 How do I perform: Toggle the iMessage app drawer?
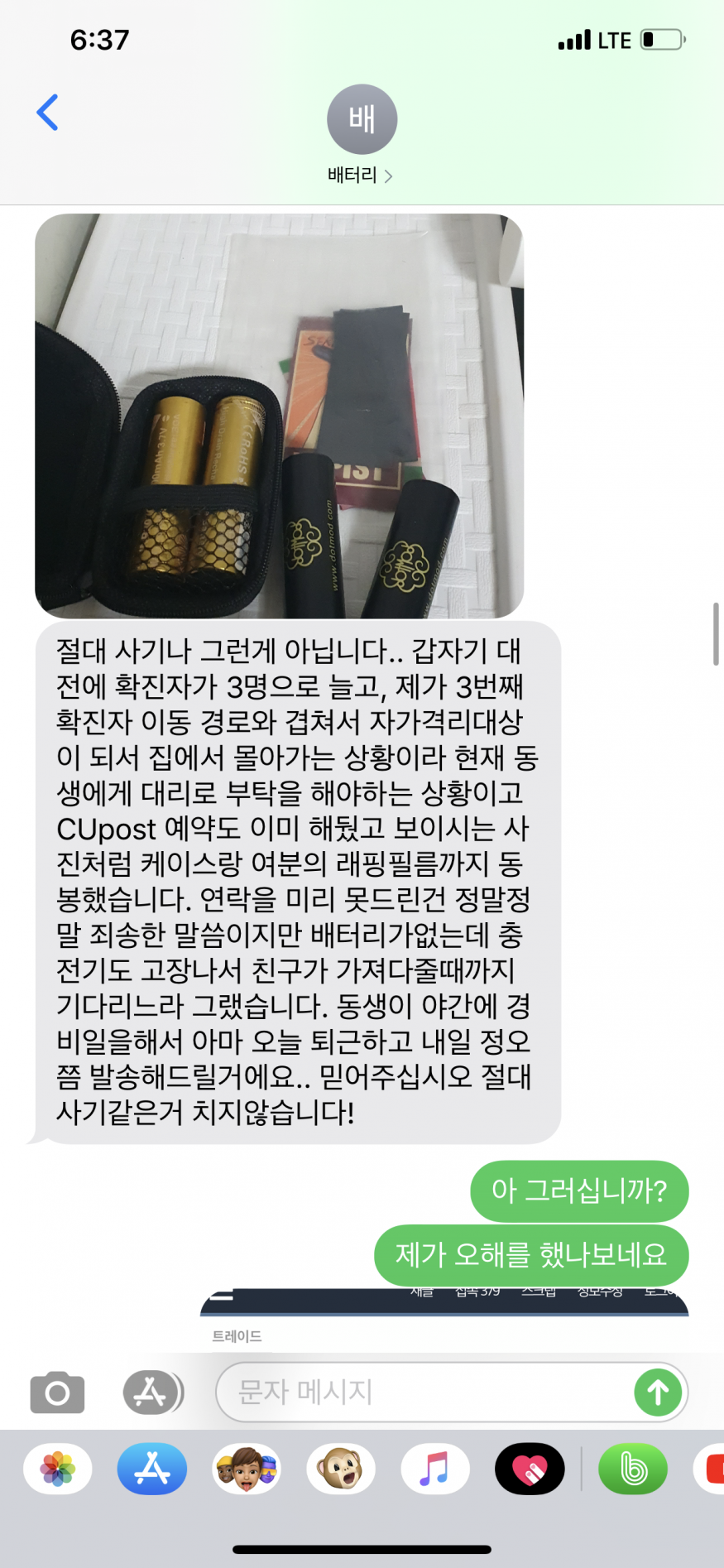(x=152, y=1392)
